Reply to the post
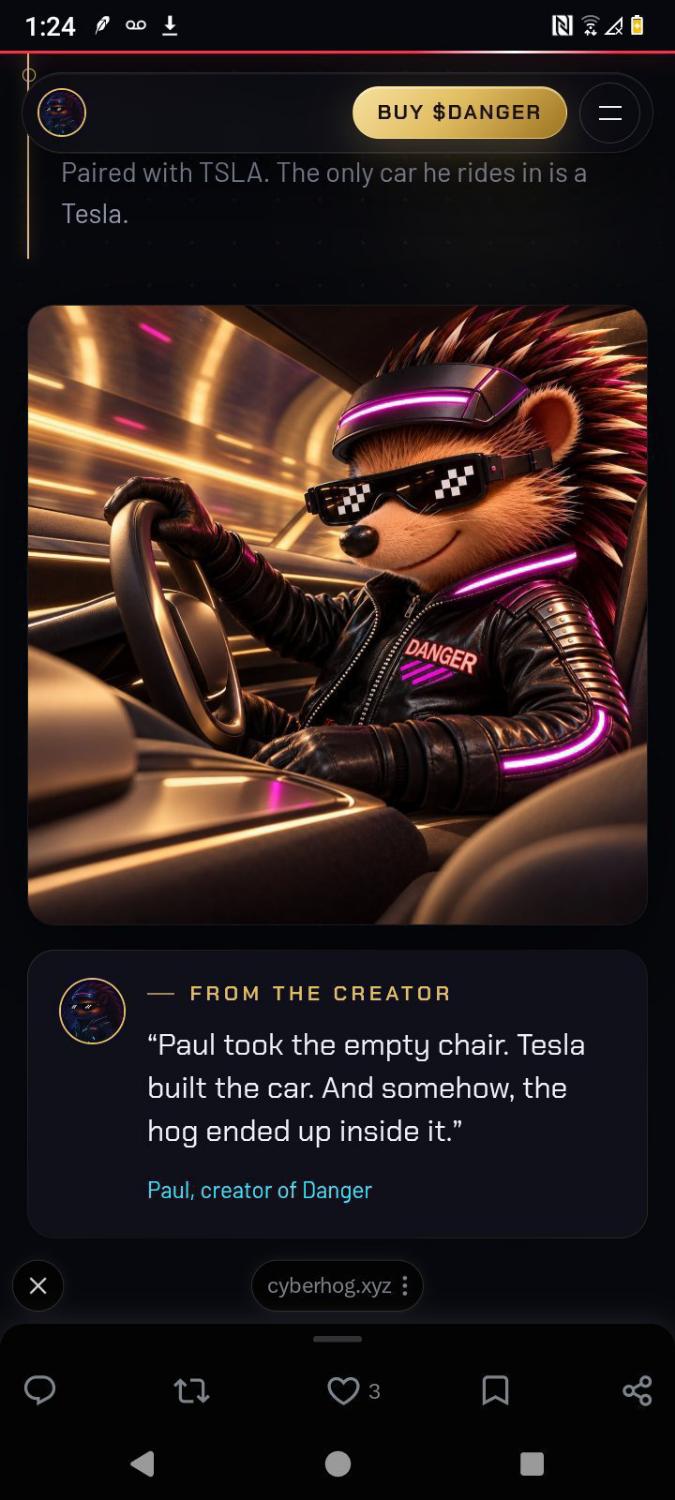This screenshot has height=1500, width=675. 40,1390
